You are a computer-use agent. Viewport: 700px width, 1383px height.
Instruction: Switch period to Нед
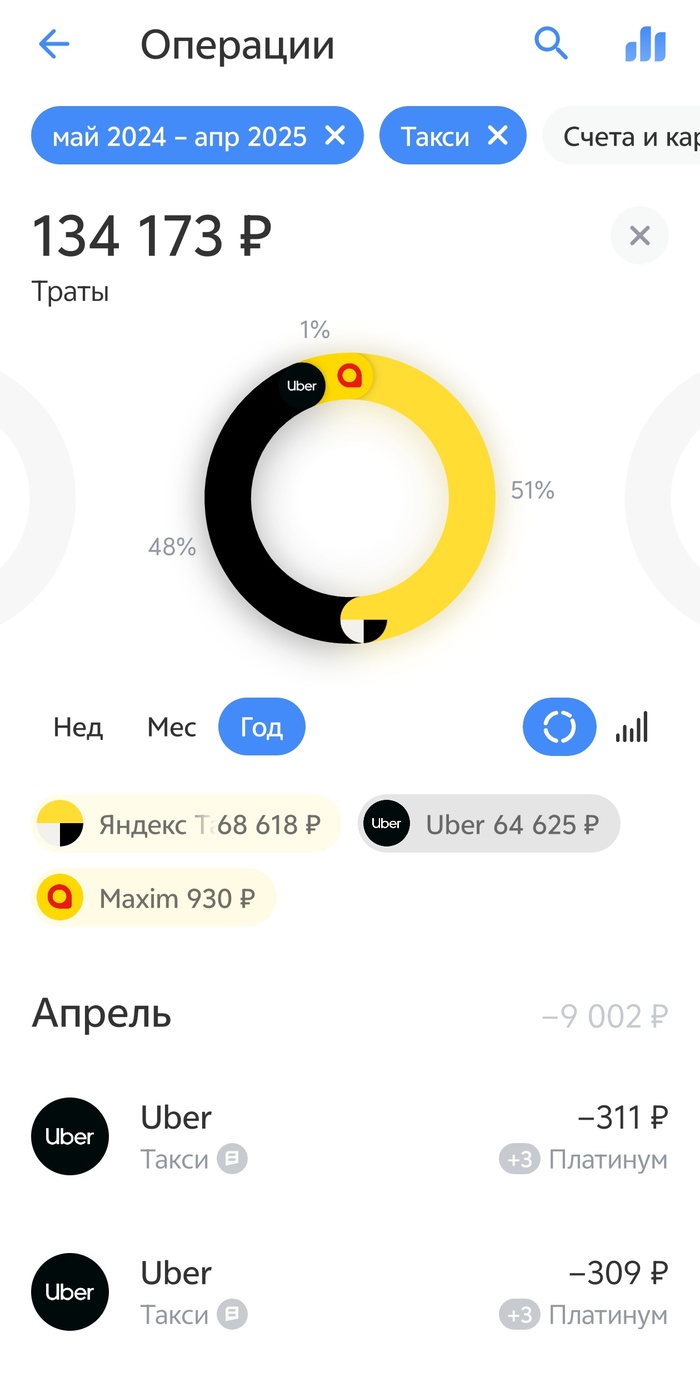pos(78,727)
